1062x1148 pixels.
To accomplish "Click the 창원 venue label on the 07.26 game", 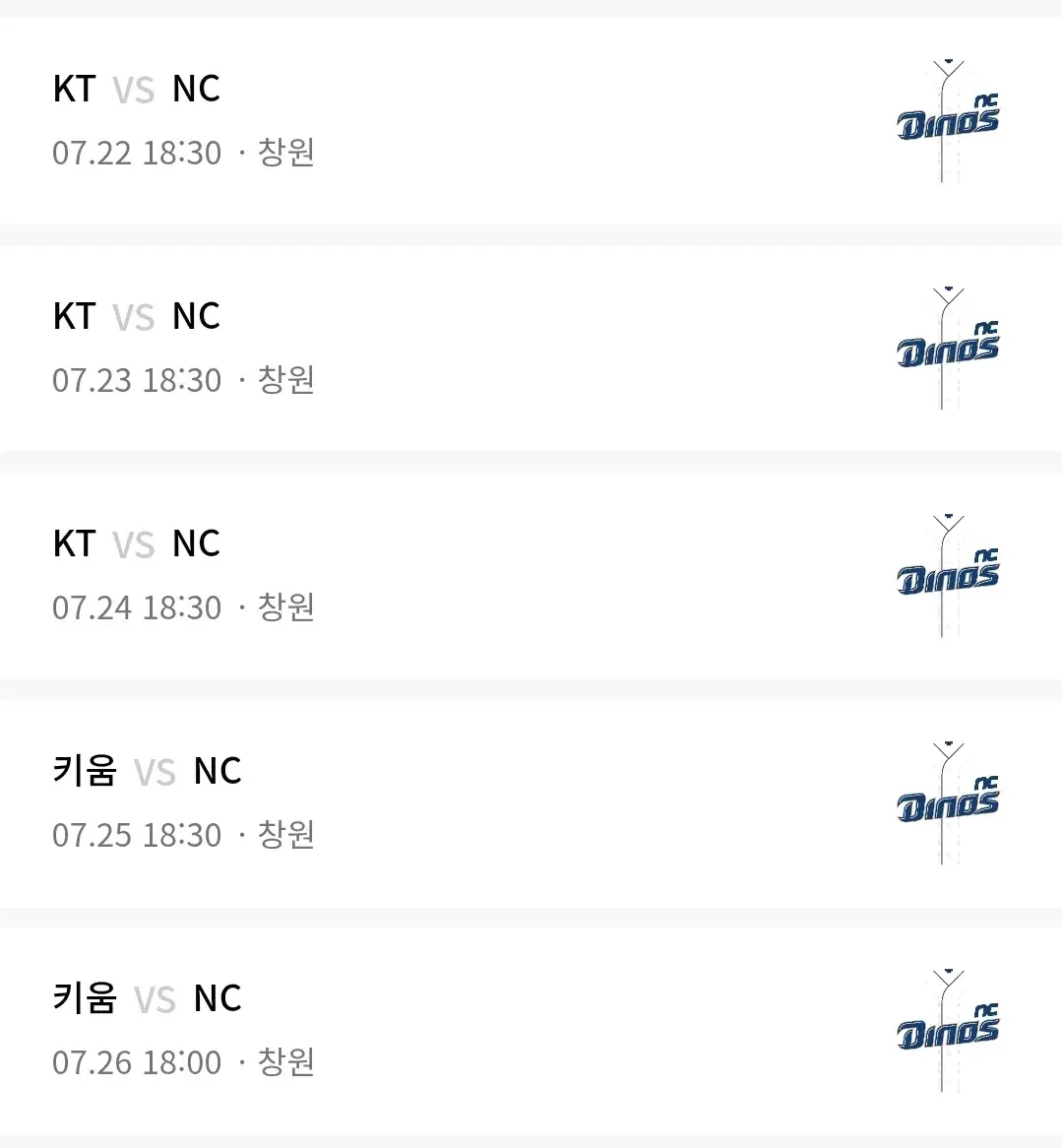I will pos(287,1062).
